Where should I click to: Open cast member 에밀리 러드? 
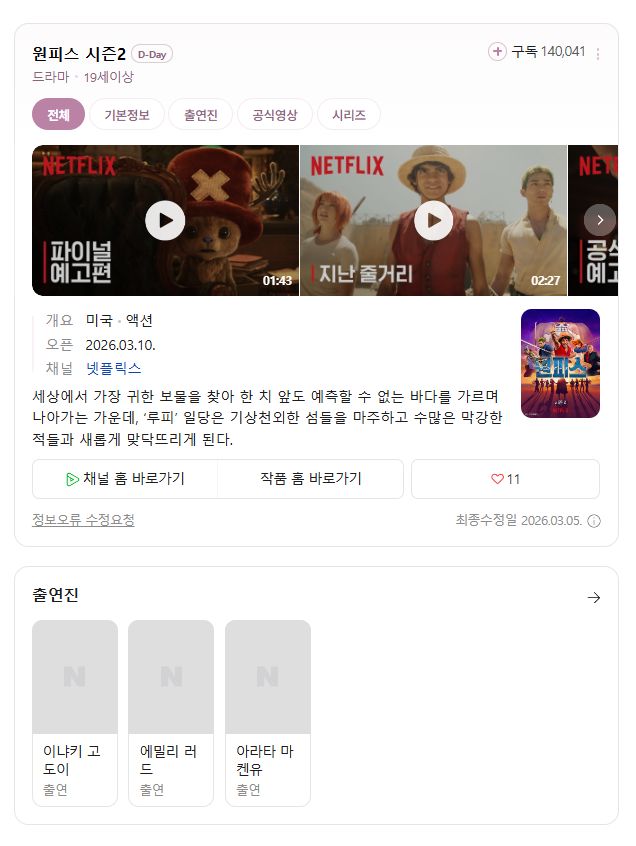point(171,712)
